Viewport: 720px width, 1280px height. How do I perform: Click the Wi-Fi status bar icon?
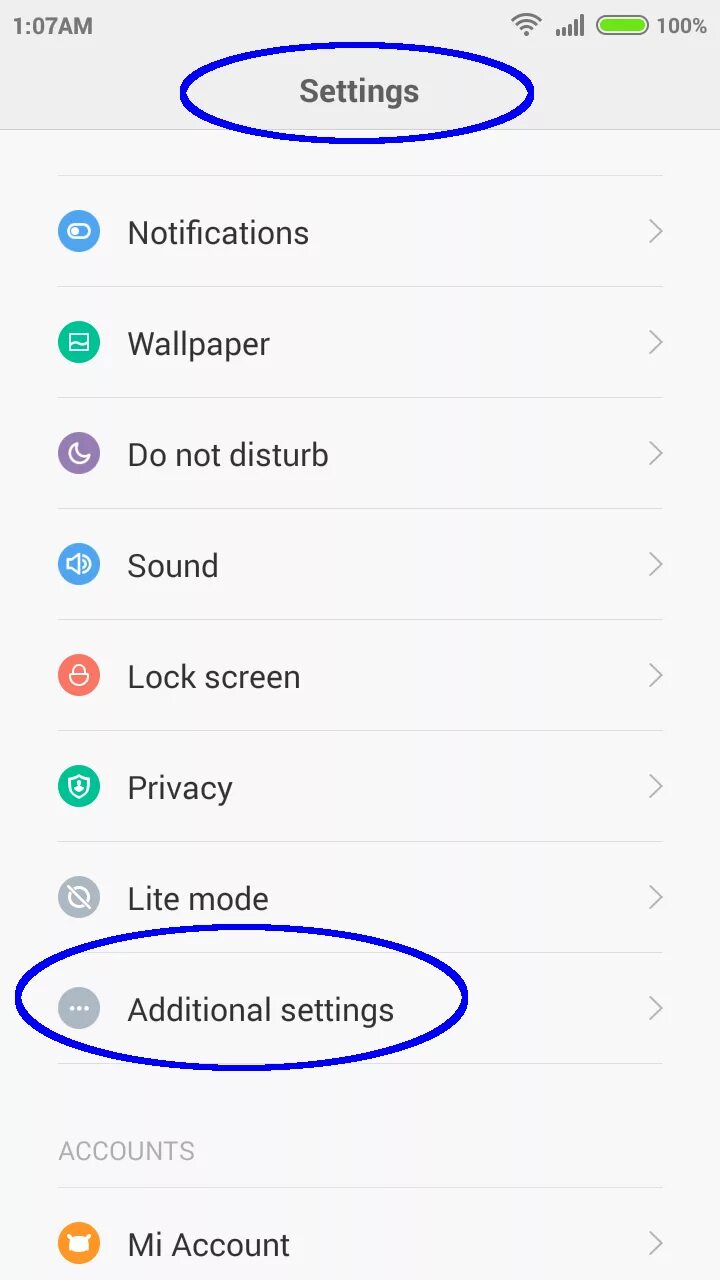[525, 25]
